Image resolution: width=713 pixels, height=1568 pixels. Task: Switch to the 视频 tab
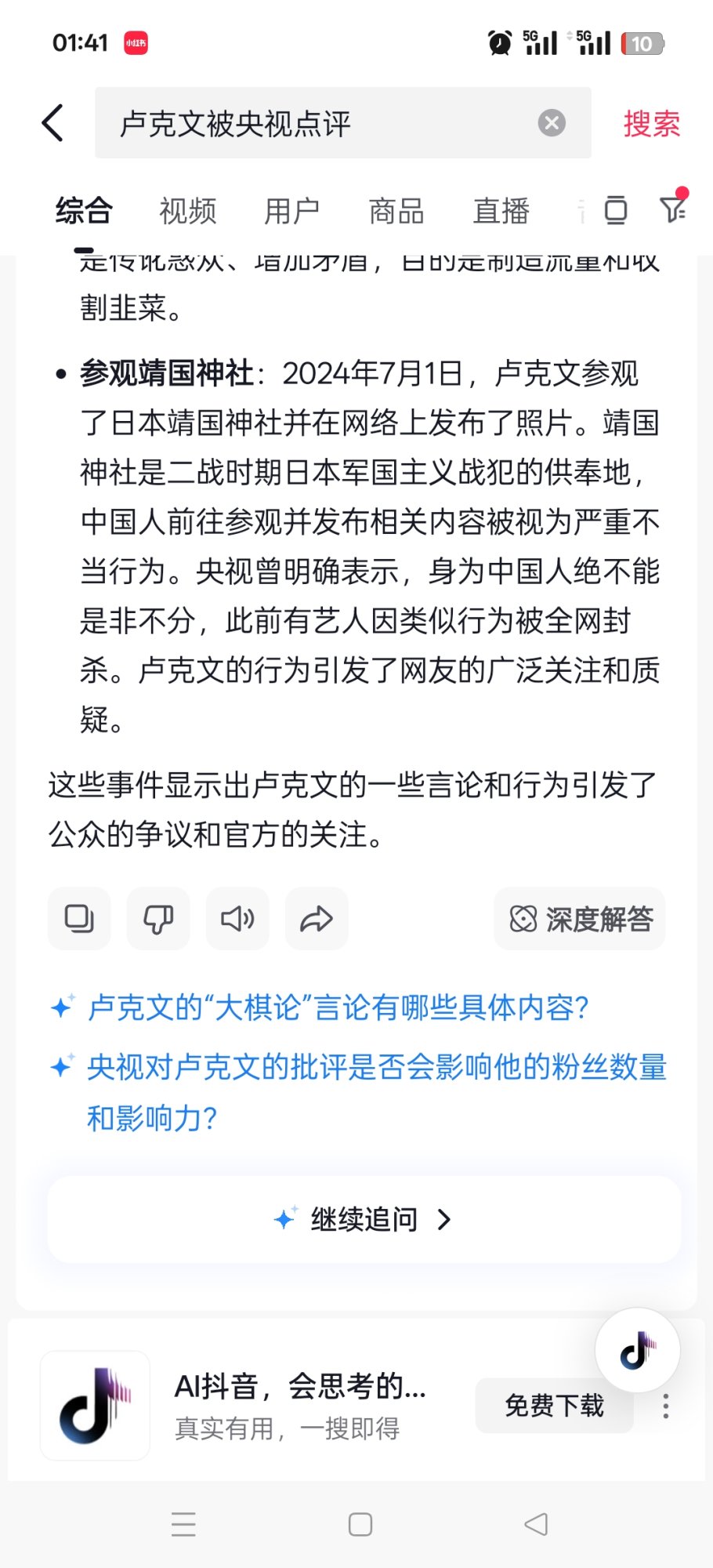click(x=187, y=211)
